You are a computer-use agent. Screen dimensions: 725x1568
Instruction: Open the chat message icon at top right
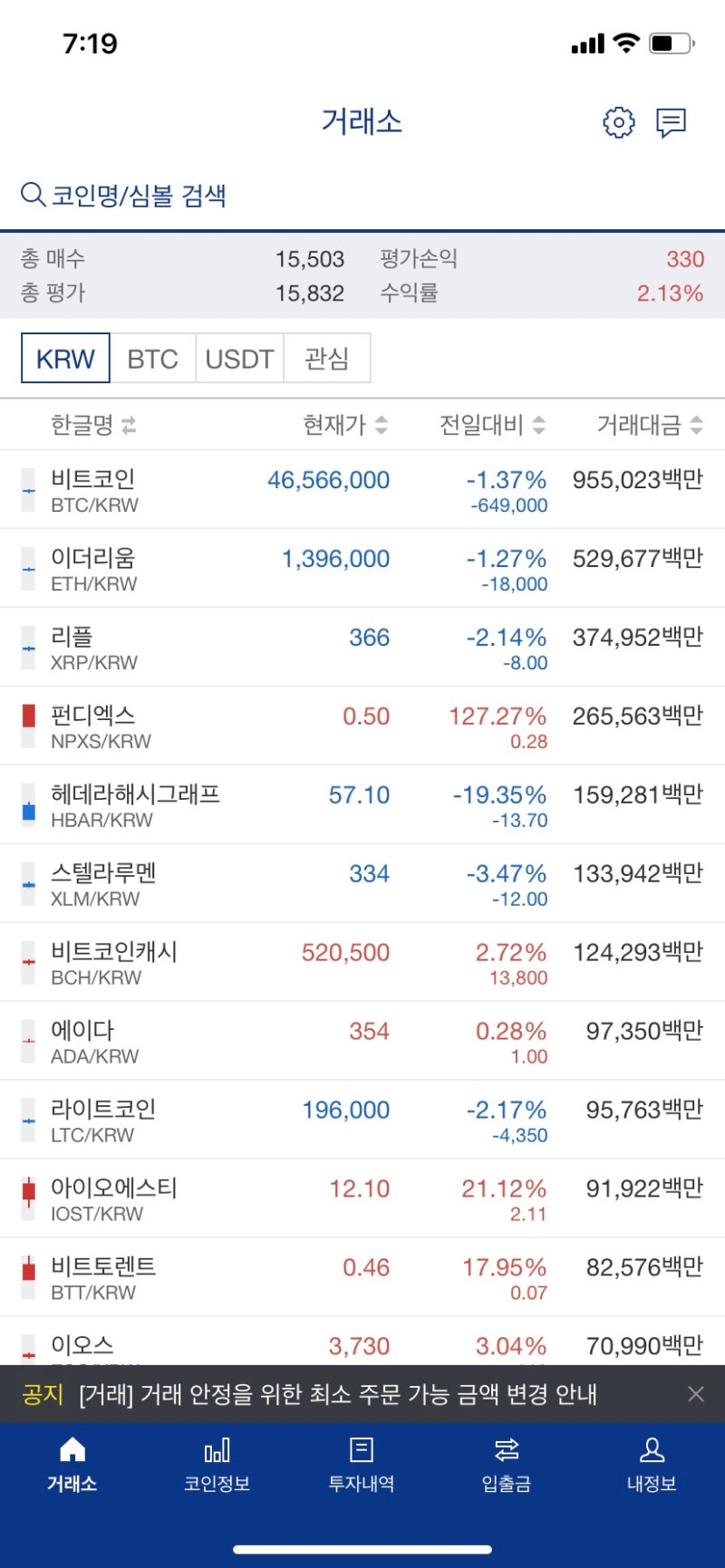click(x=672, y=122)
